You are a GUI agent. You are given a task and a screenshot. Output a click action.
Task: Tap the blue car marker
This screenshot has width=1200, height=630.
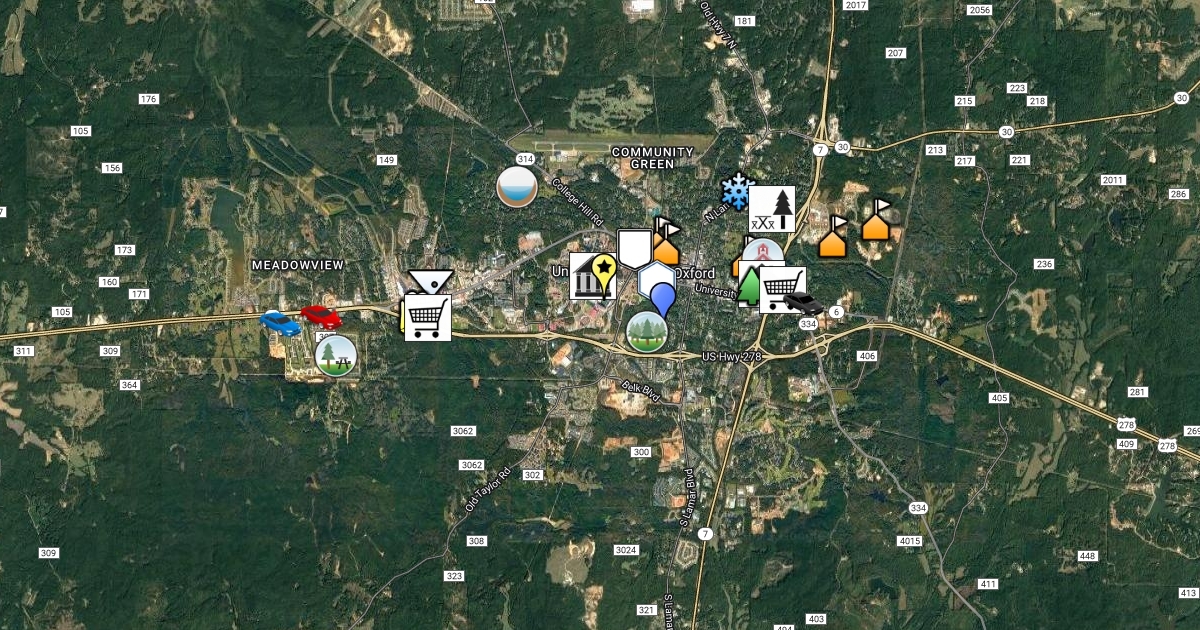[x=280, y=323]
